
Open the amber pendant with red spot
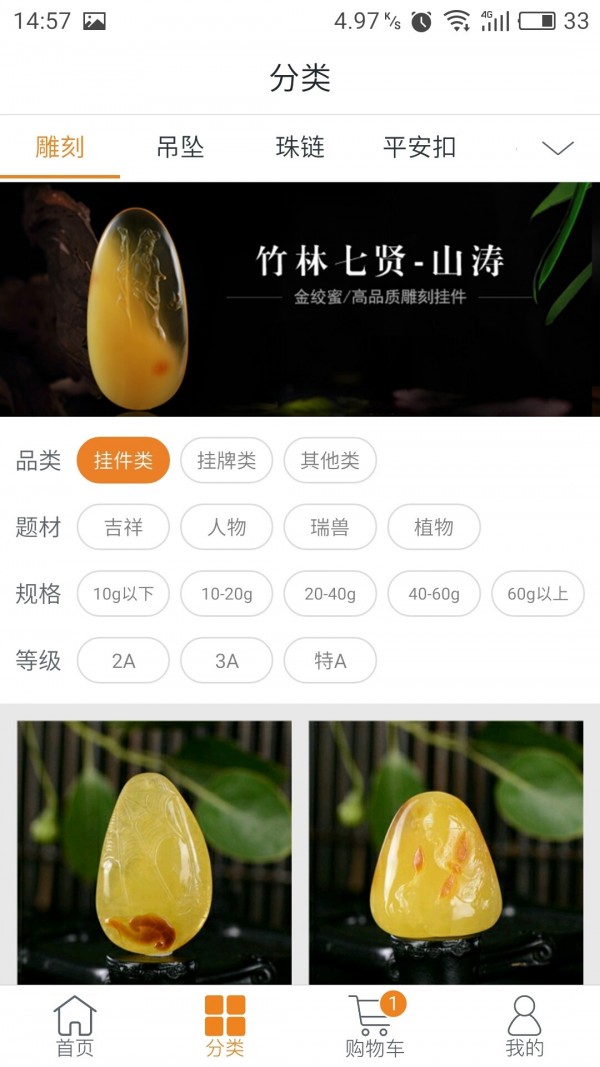point(154,852)
